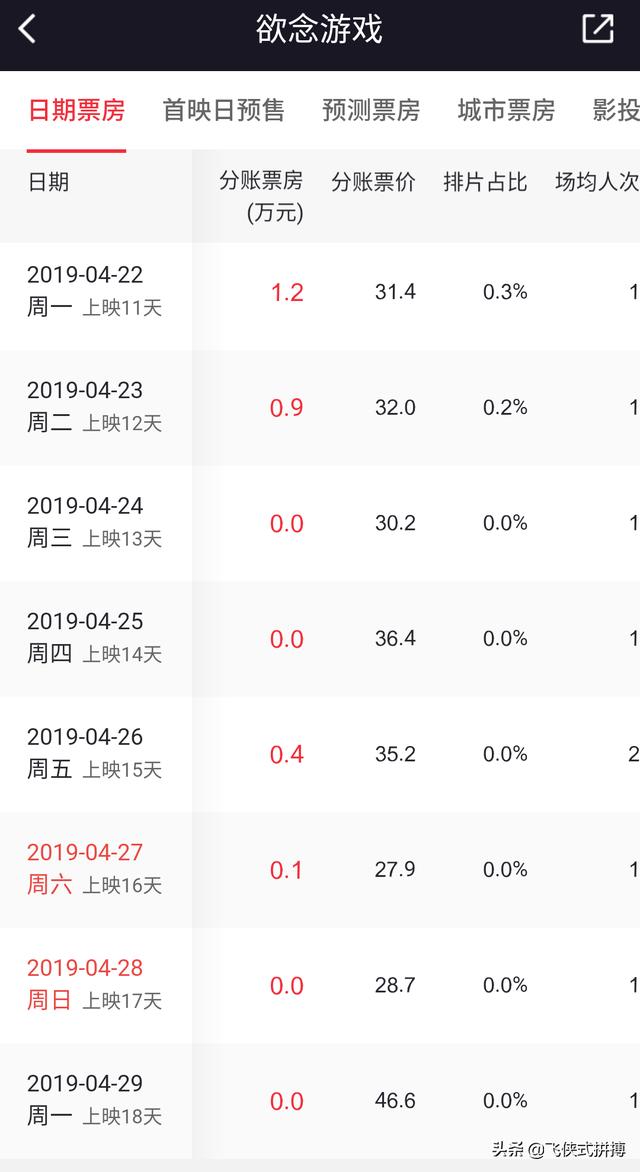Image resolution: width=640 pixels, height=1172 pixels.
Task: Go back using the top-left arrow
Action: (x=28, y=29)
